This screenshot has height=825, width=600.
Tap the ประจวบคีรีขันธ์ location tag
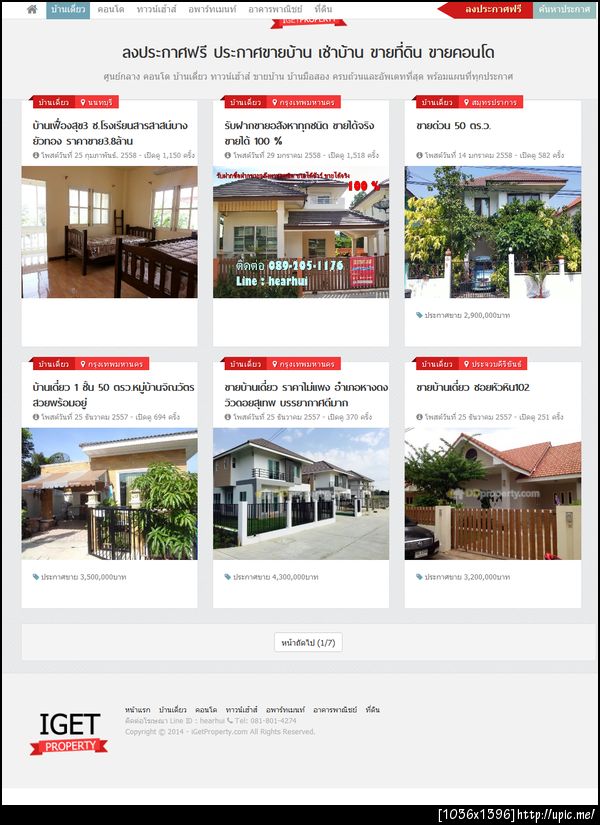496,364
